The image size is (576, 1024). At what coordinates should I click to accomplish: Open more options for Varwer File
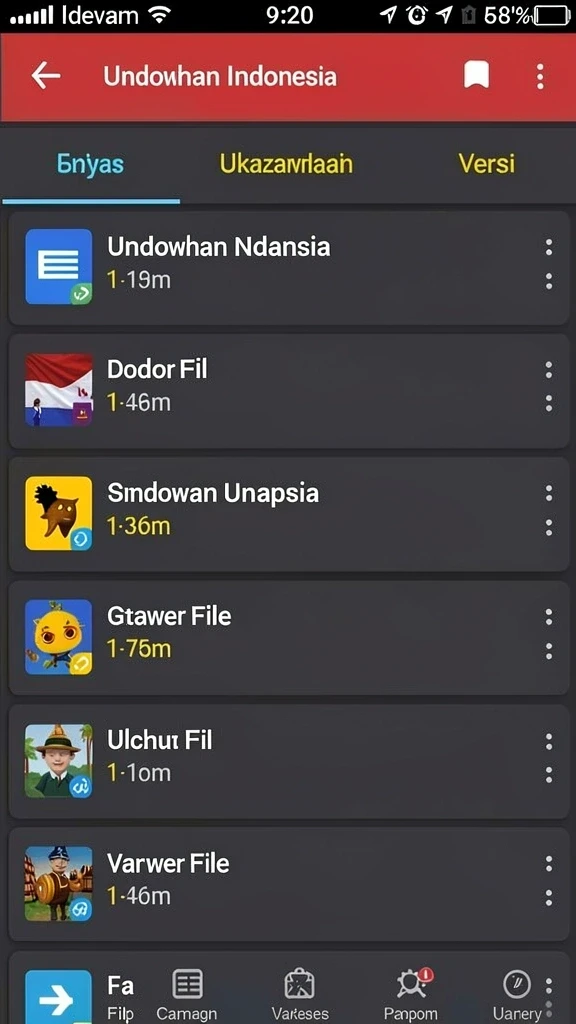pyautogui.click(x=549, y=881)
